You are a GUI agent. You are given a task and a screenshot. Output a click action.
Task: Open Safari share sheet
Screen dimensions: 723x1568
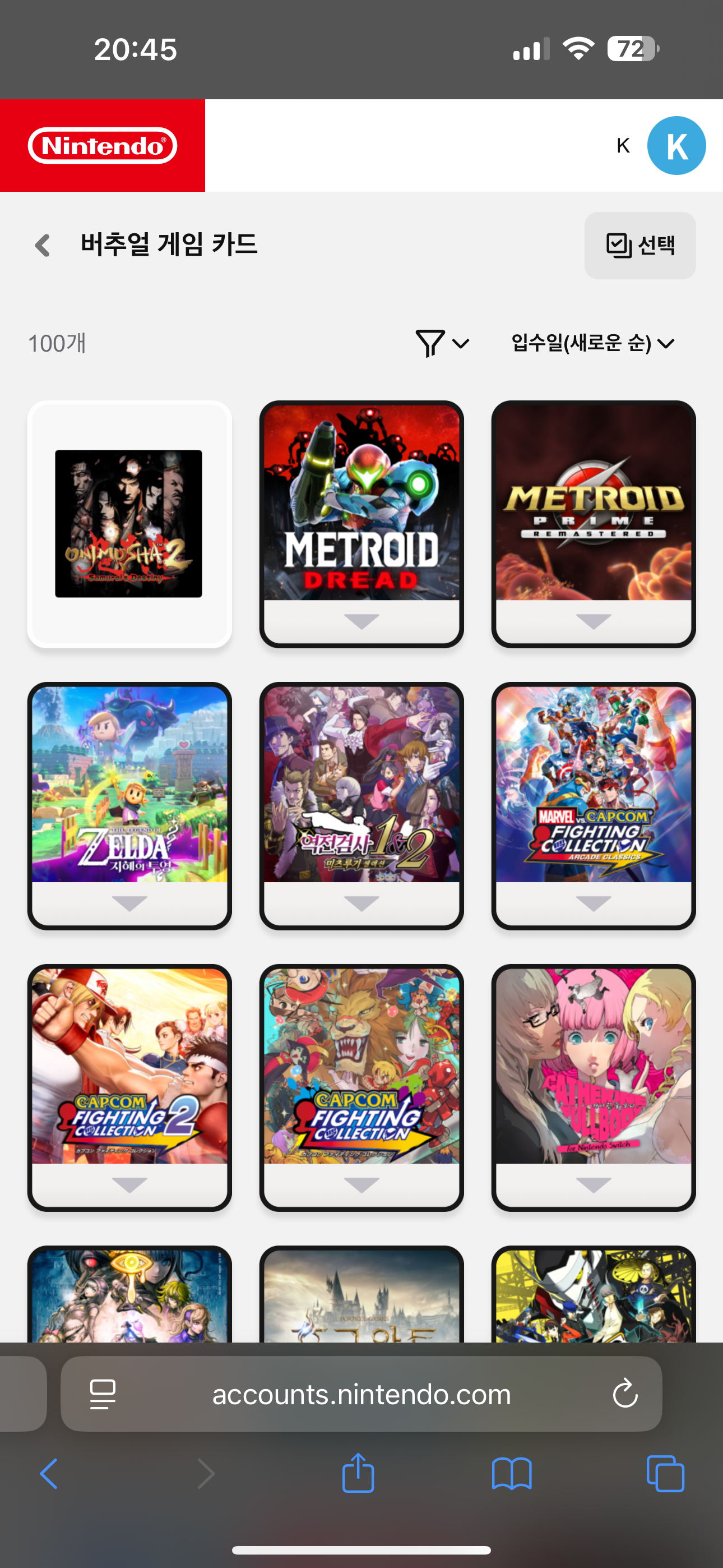click(358, 1474)
